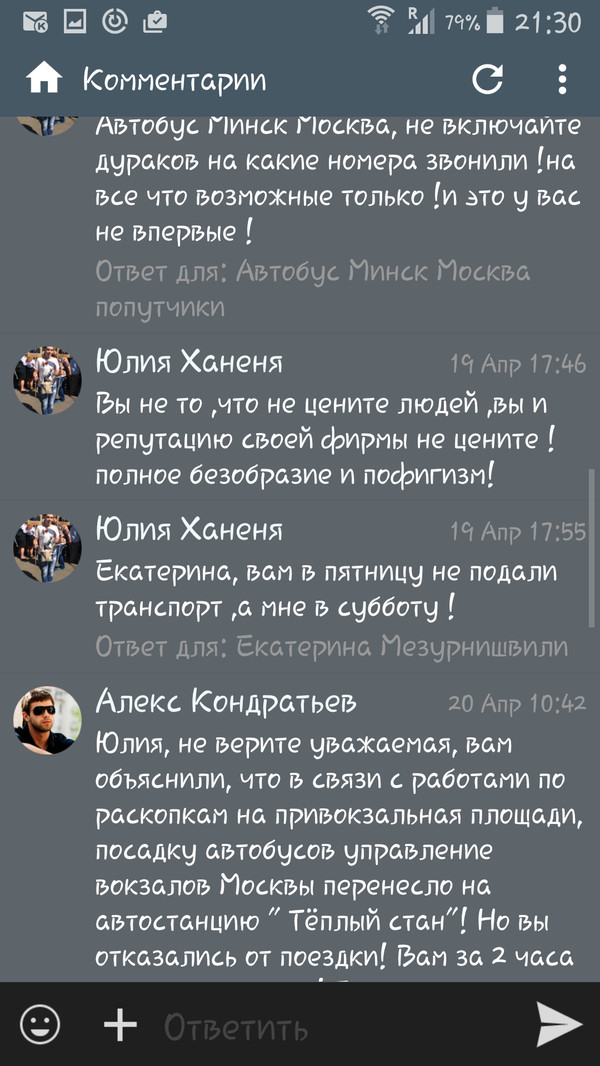This screenshot has height=1066, width=600.
Task: Open the emoji picker
Action: [41, 1024]
